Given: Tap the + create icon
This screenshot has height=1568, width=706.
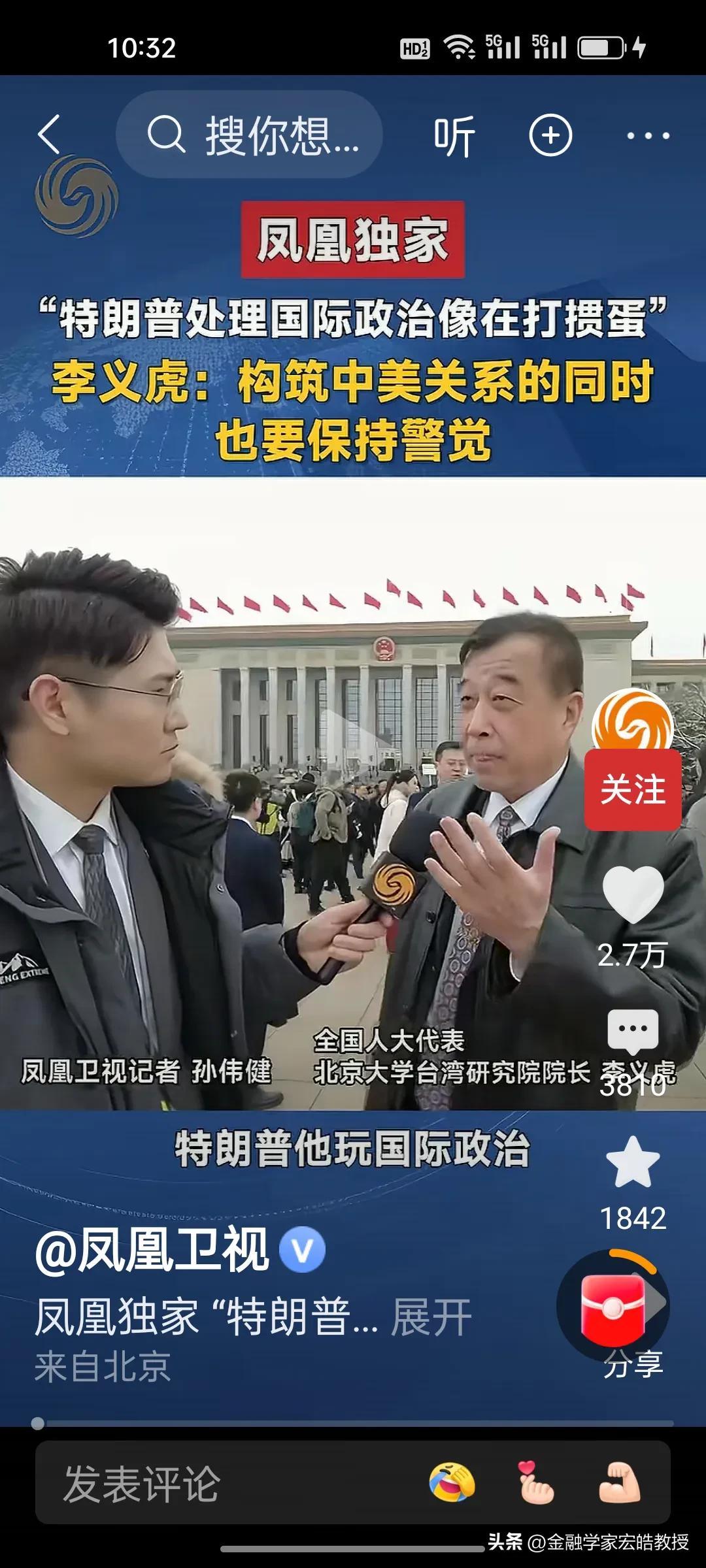Looking at the screenshot, I should [x=552, y=135].
